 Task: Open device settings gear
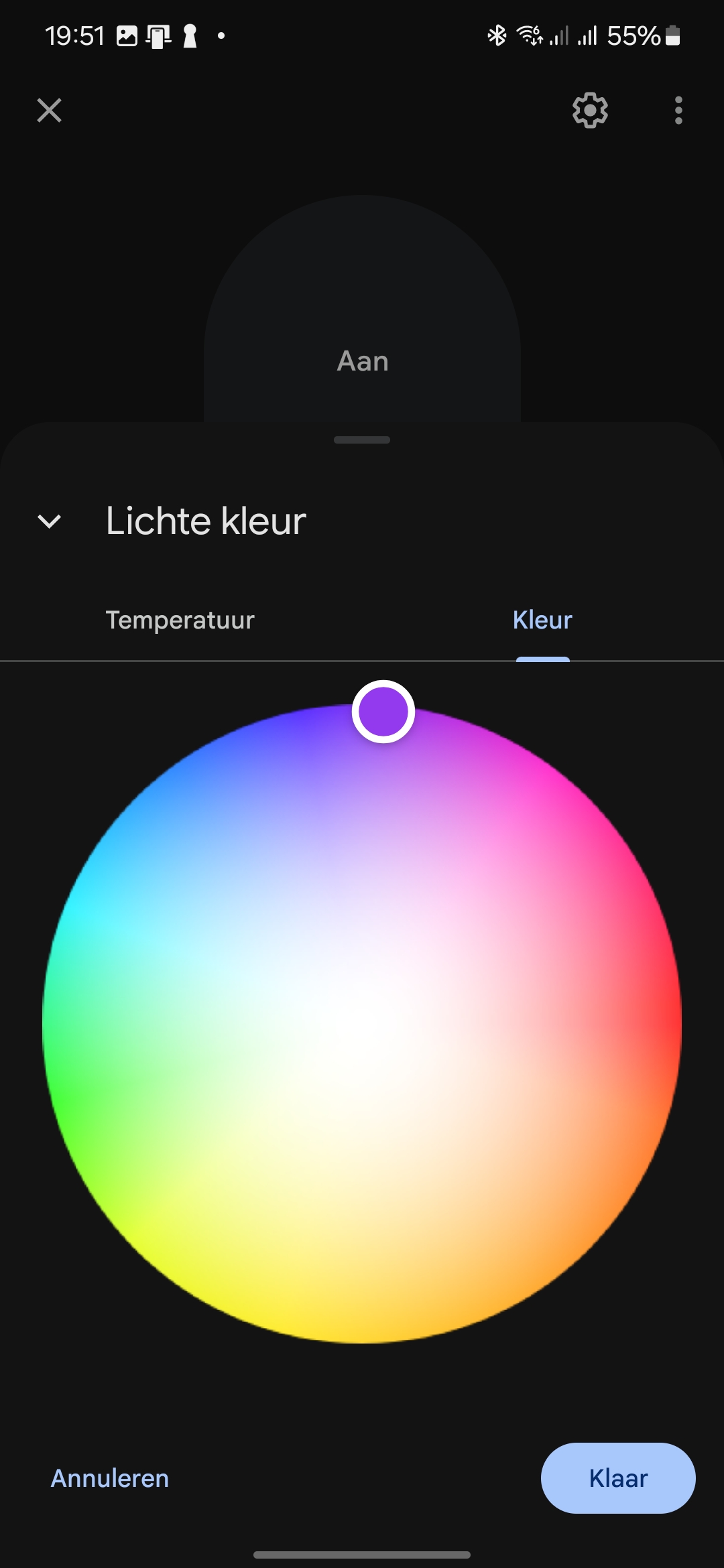click(x=590, y=111)
